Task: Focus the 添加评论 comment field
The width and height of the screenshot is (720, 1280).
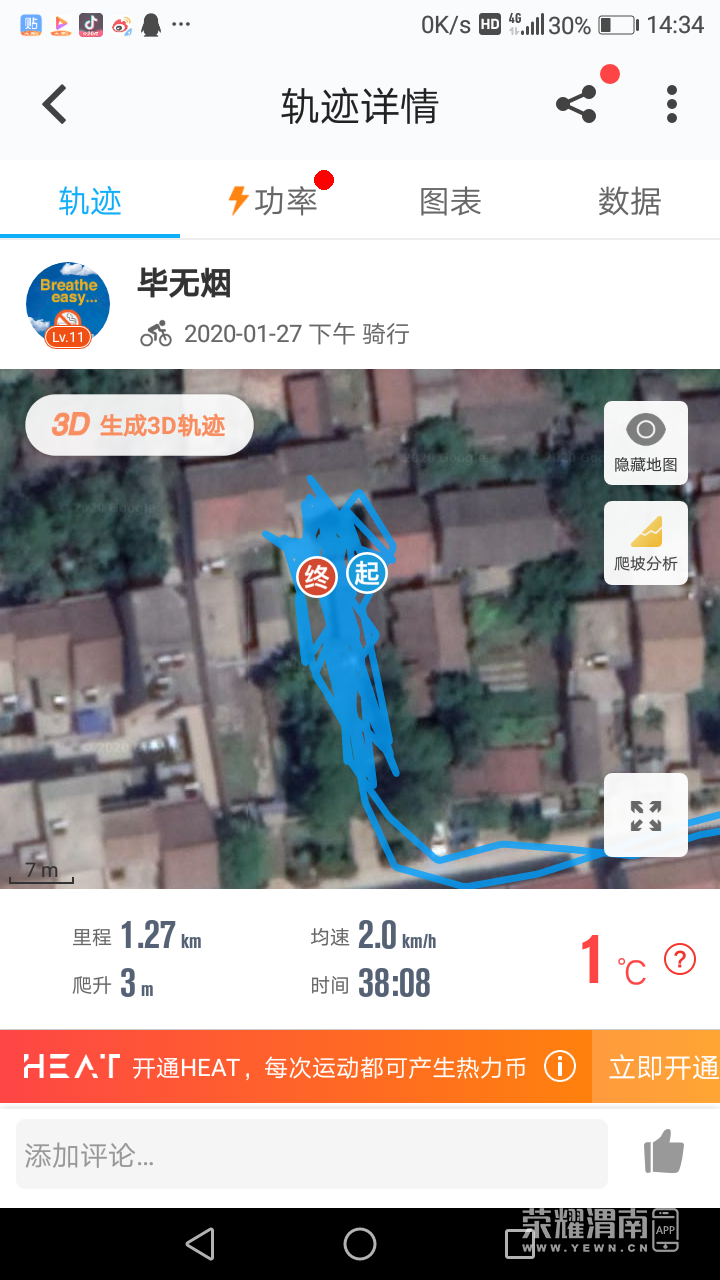Action: coord(310,1154)
